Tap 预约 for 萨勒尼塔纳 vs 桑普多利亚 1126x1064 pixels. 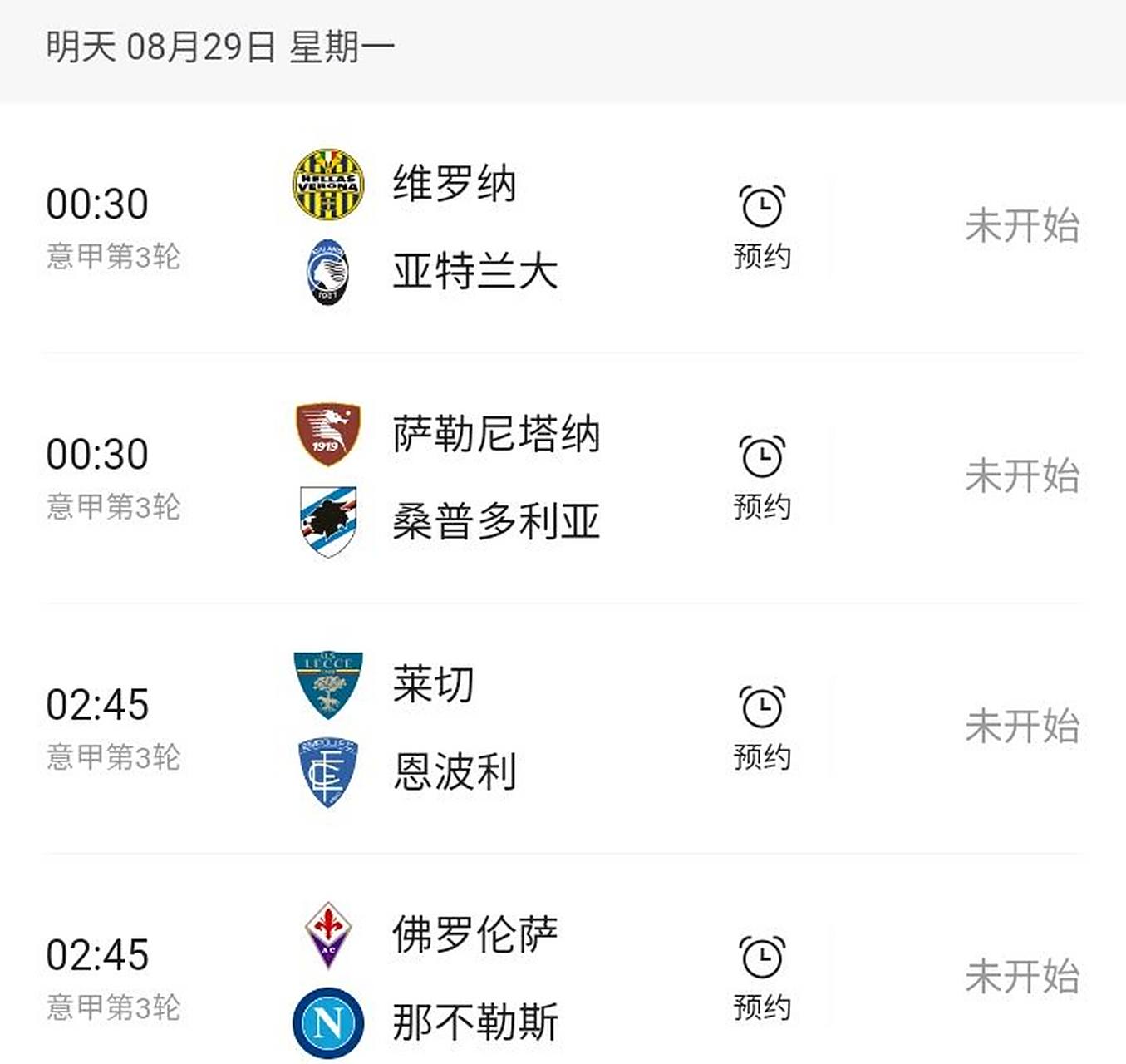pyautogui.click(x=761, y=477)
